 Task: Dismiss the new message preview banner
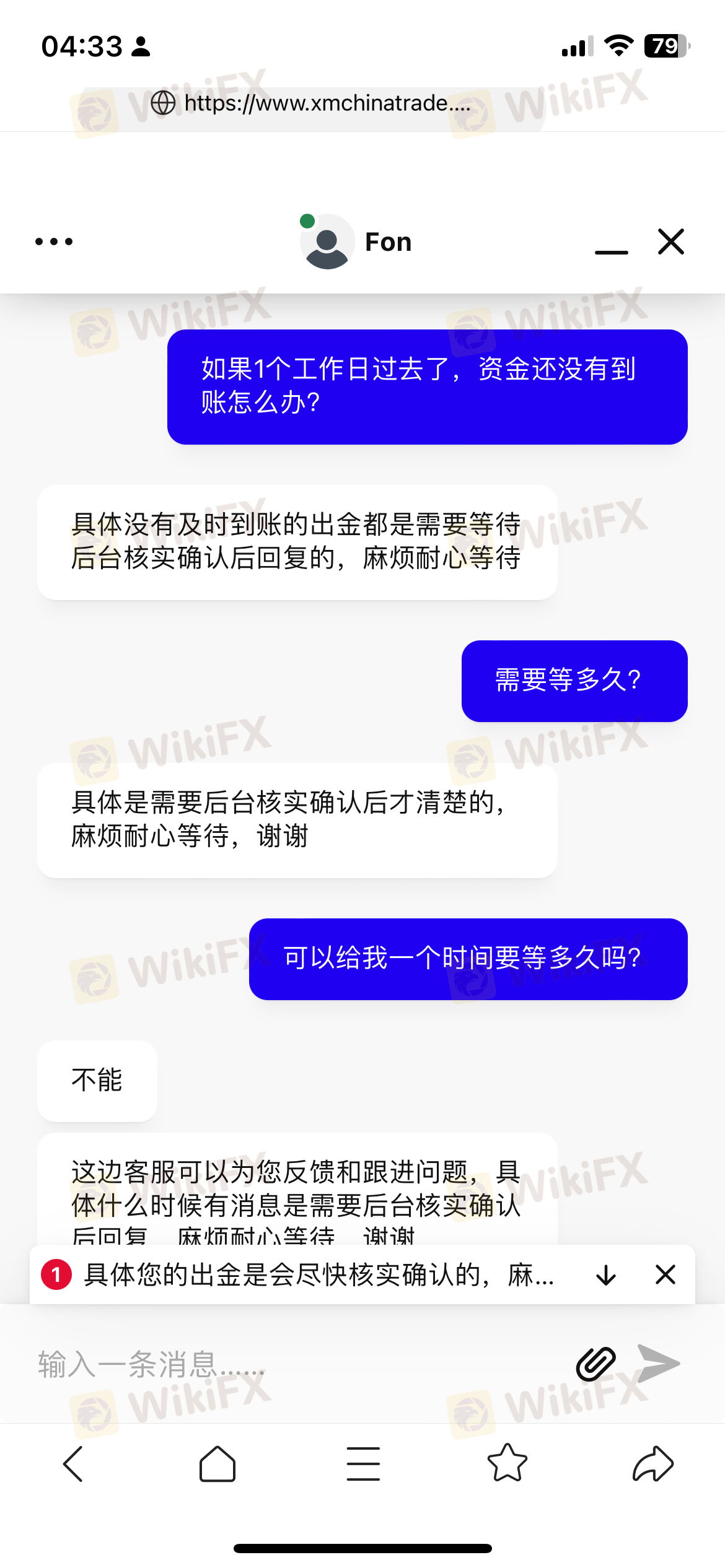[666, 1275]
